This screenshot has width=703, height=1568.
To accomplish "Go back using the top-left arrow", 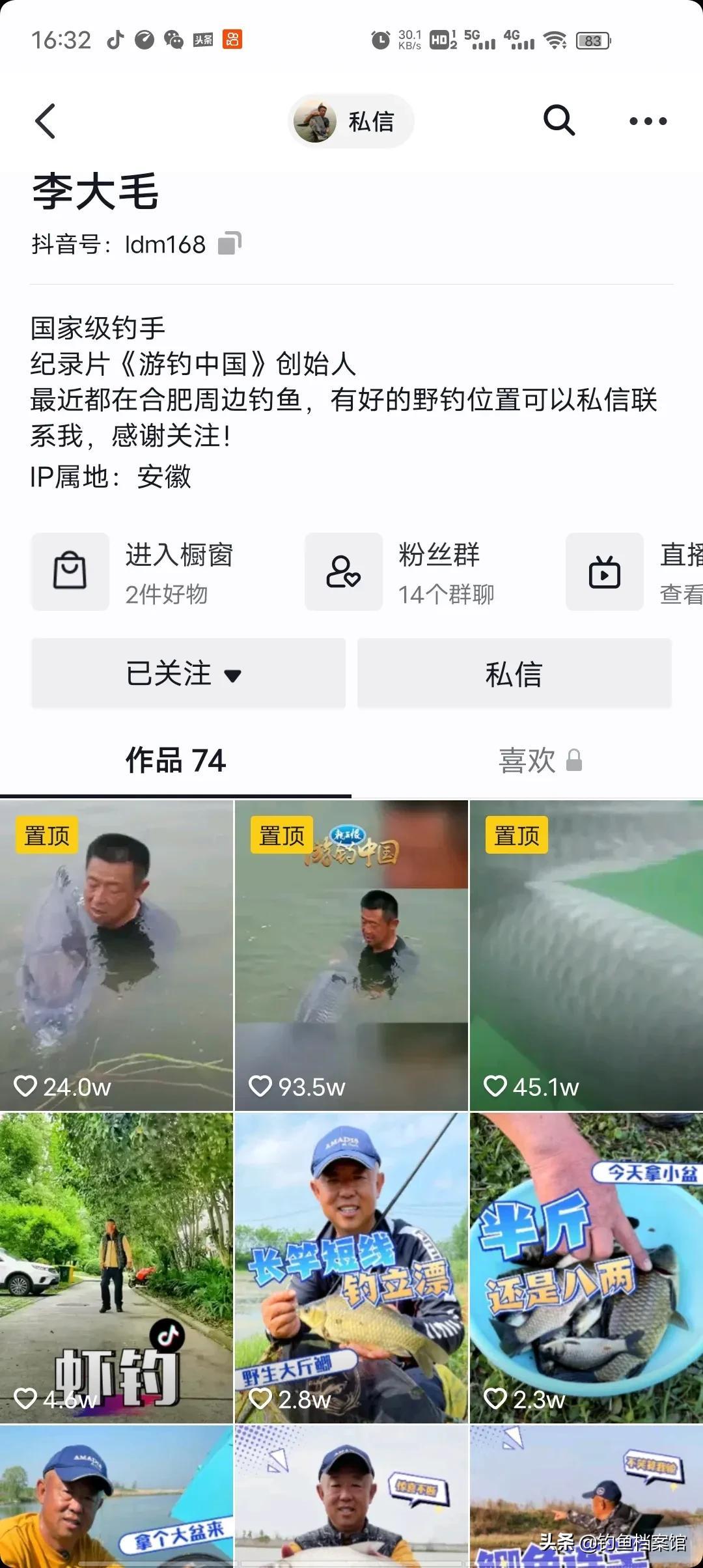I will (x=46, y=121).
